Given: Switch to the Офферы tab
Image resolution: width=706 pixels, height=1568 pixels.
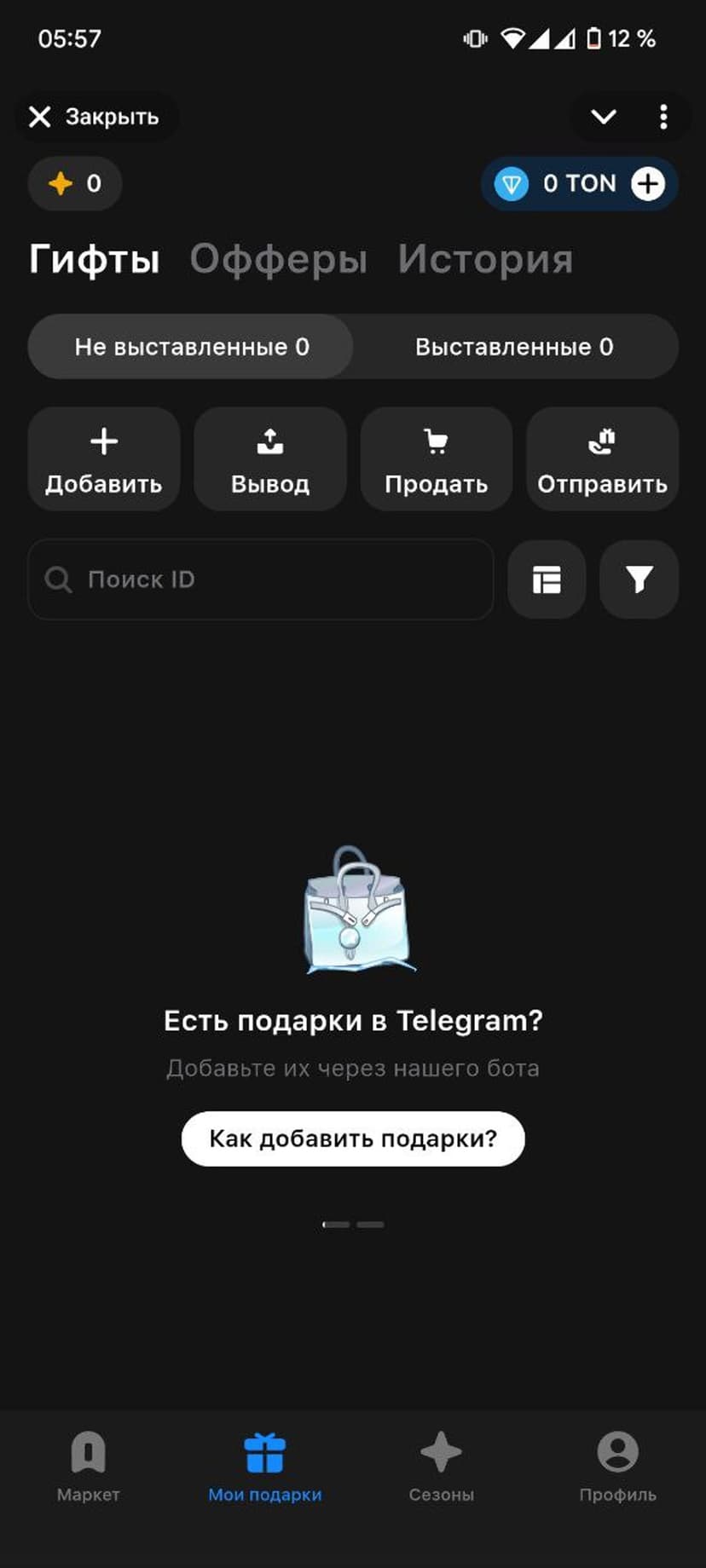Looking at the screenshot, I should pyautogui.click(x=278, y=259).
